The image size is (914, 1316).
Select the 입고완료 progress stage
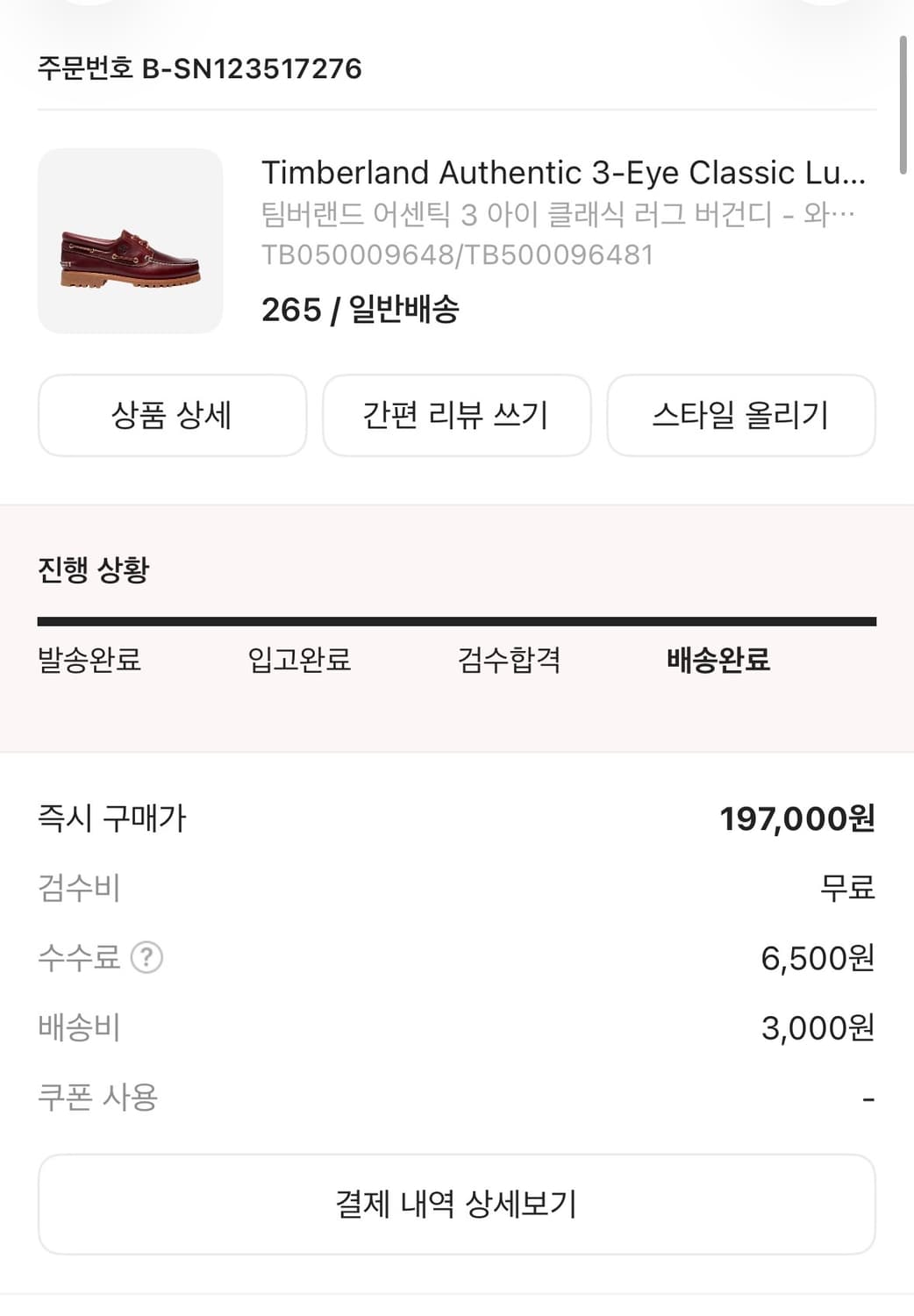click(298, 662)
